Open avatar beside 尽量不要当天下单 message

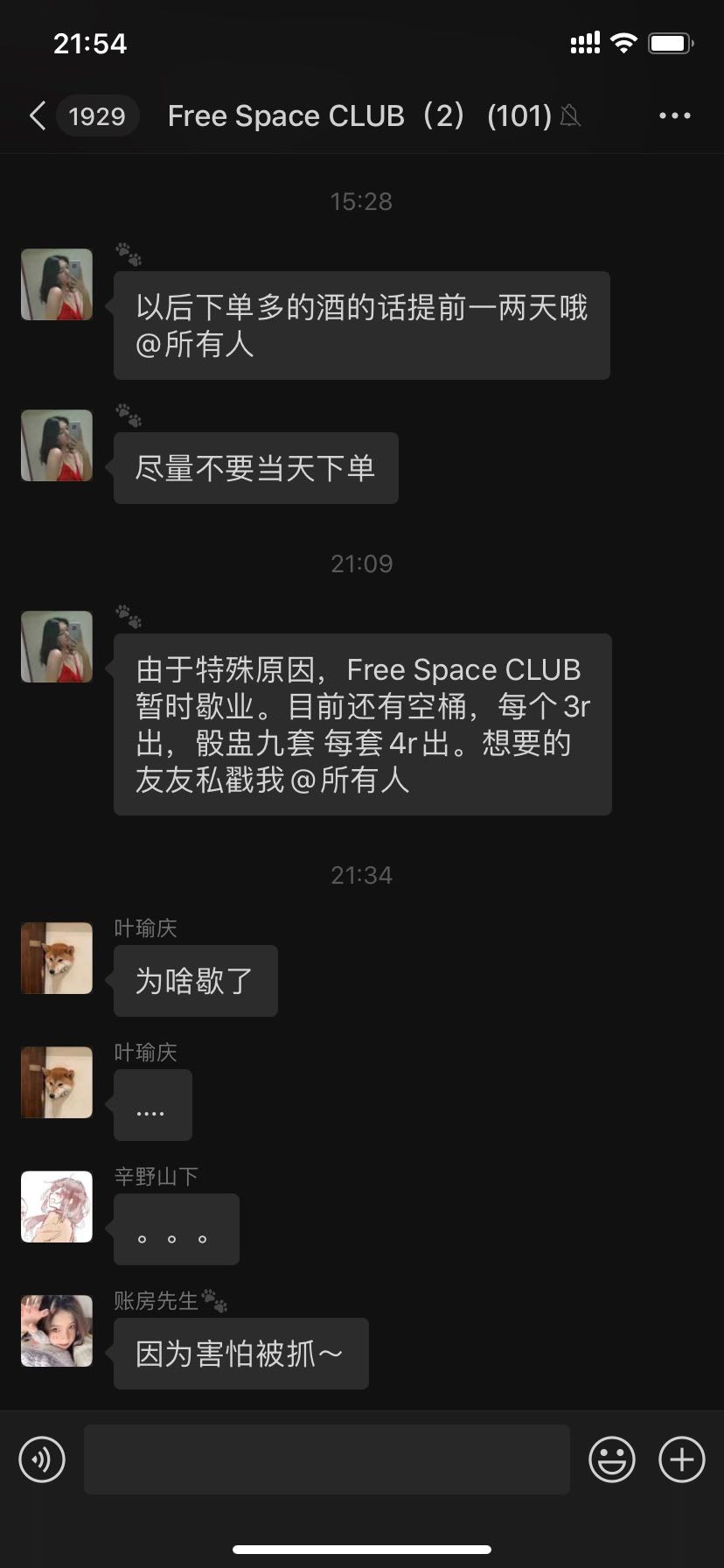(x=57, y=445)
